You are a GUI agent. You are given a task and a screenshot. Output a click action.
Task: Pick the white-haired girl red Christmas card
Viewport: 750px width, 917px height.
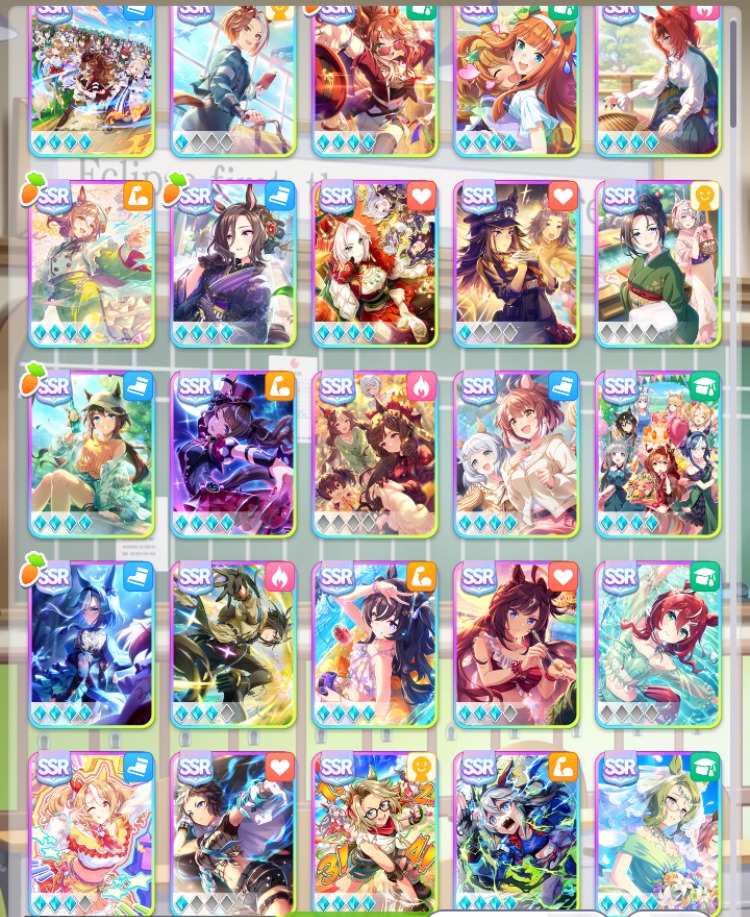click(374, 263)
